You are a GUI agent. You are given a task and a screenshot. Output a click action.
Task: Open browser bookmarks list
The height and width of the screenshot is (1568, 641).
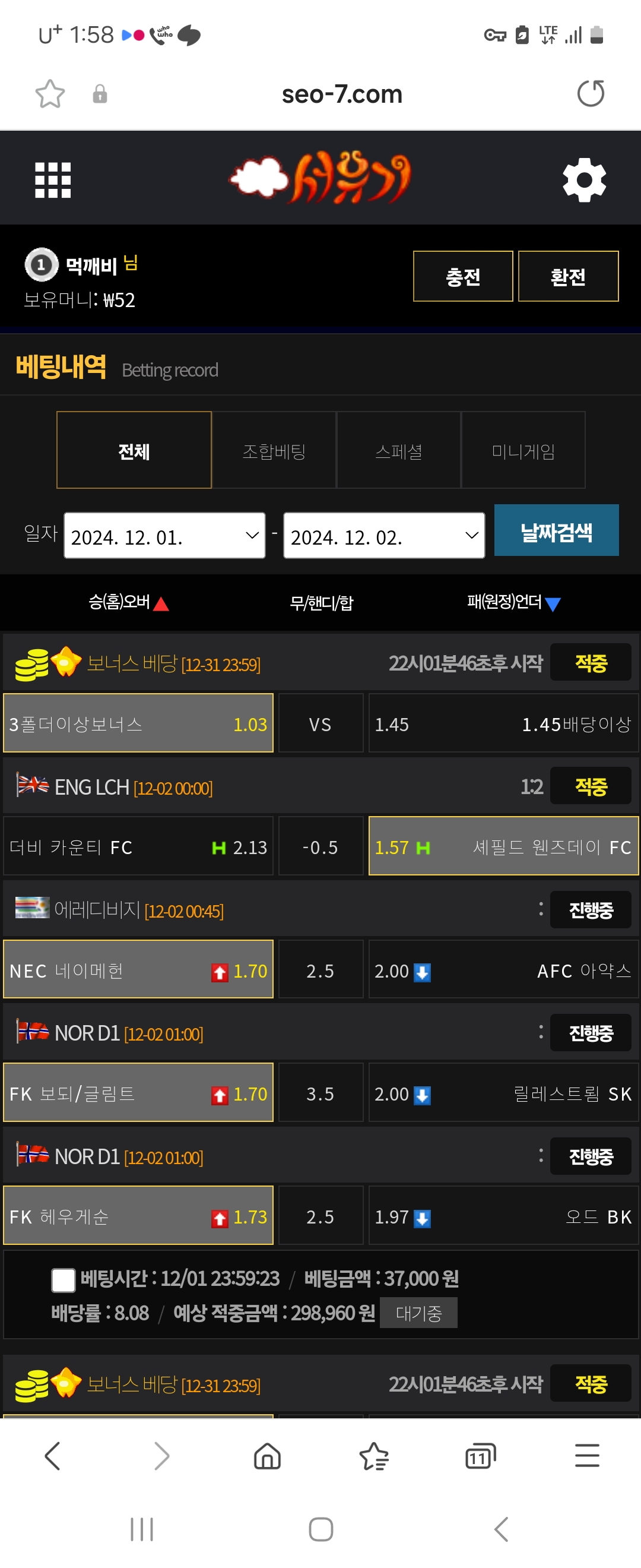coord(373,1456)
